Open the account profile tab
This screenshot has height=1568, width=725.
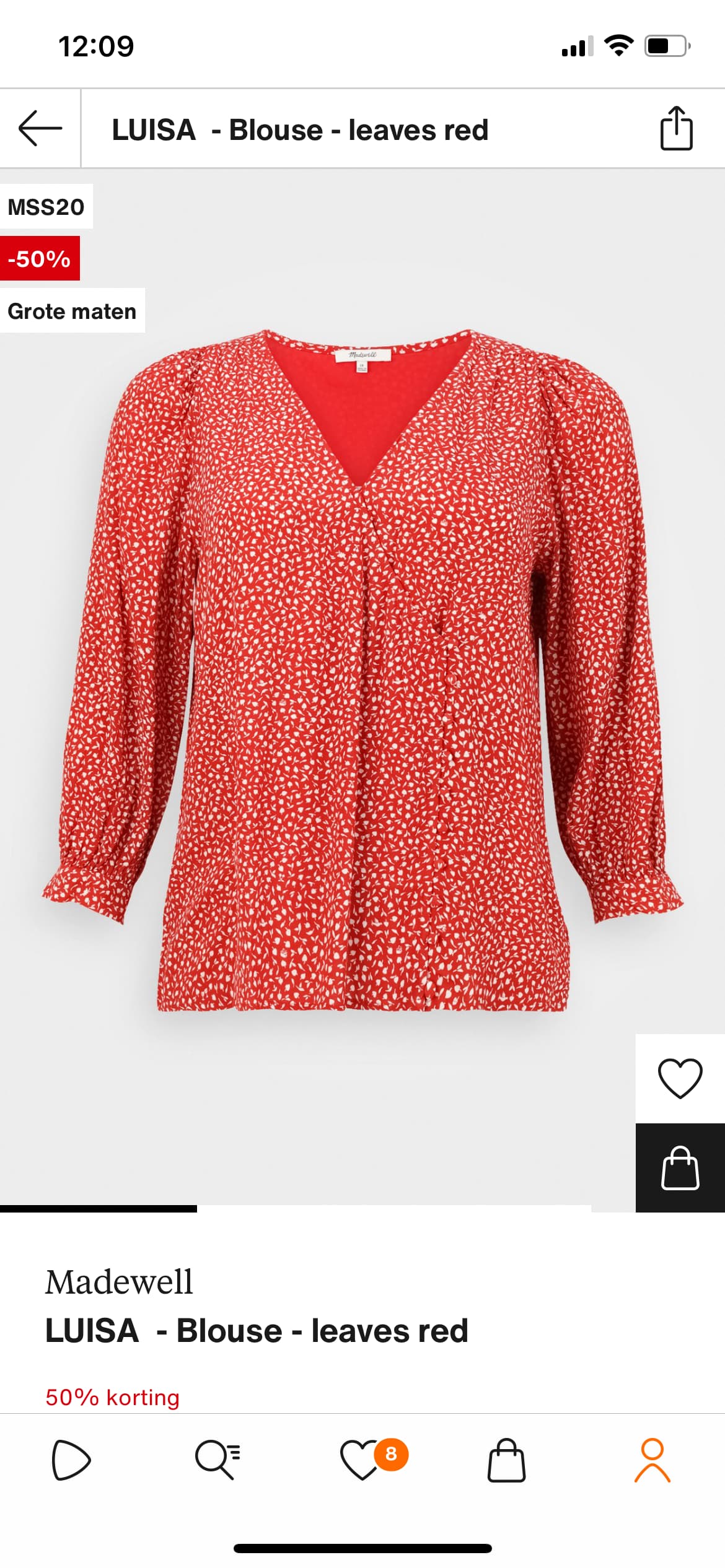652,1460
